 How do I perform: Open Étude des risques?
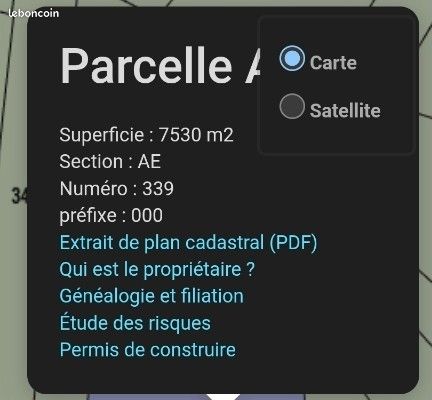(135, 323)
